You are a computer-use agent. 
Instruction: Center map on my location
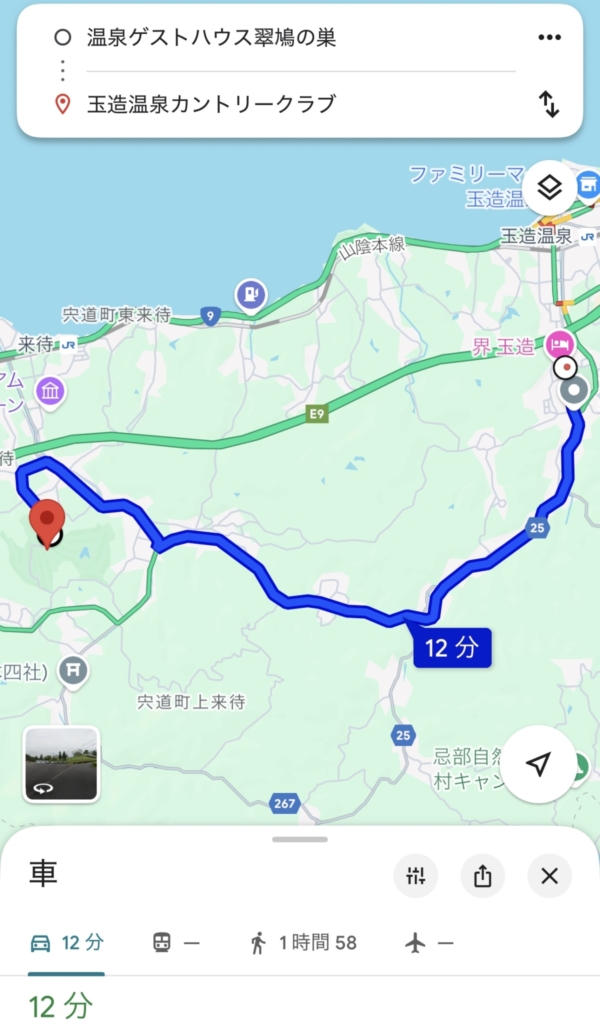click(538, 765)
